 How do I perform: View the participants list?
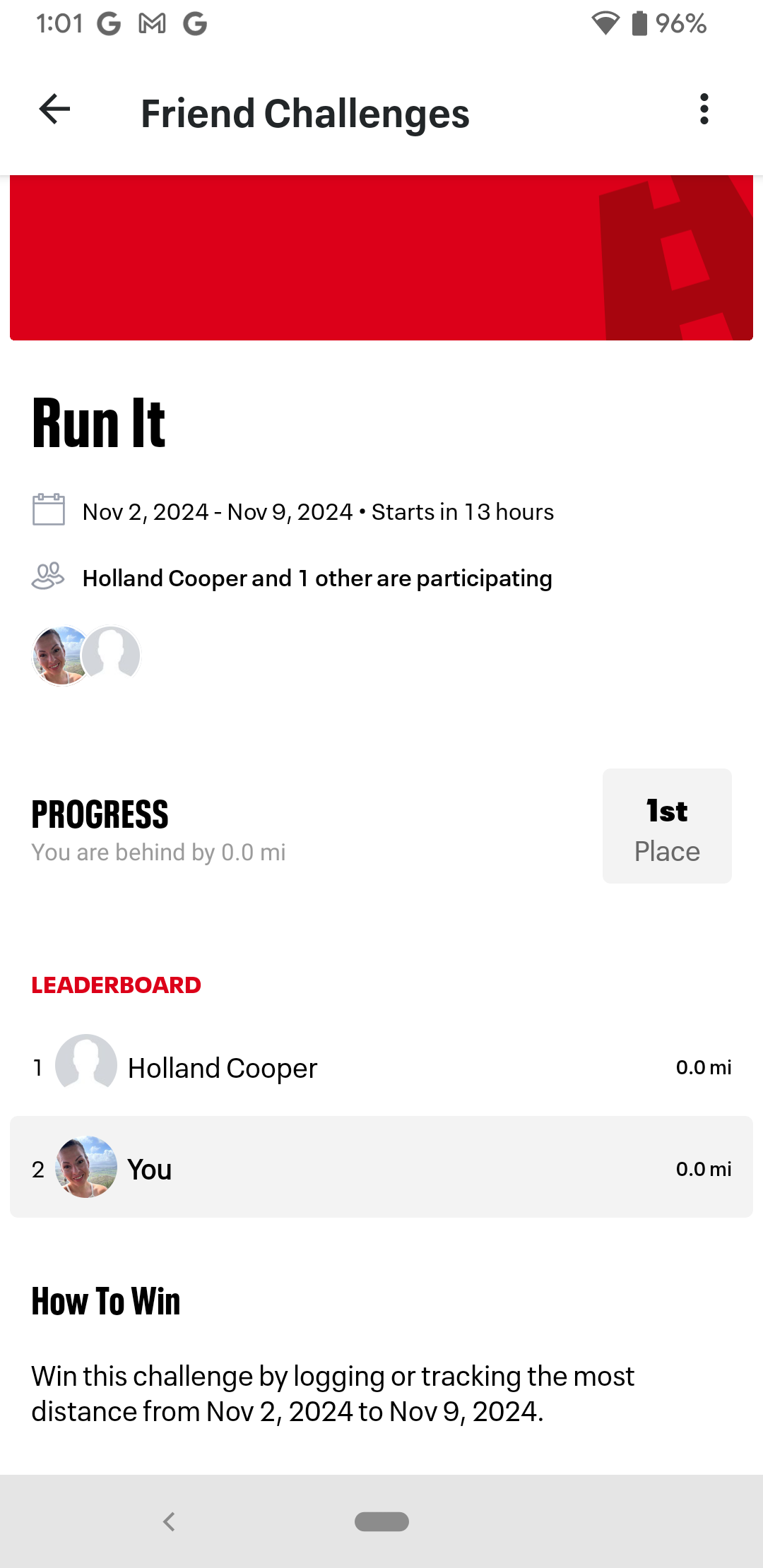317,578
